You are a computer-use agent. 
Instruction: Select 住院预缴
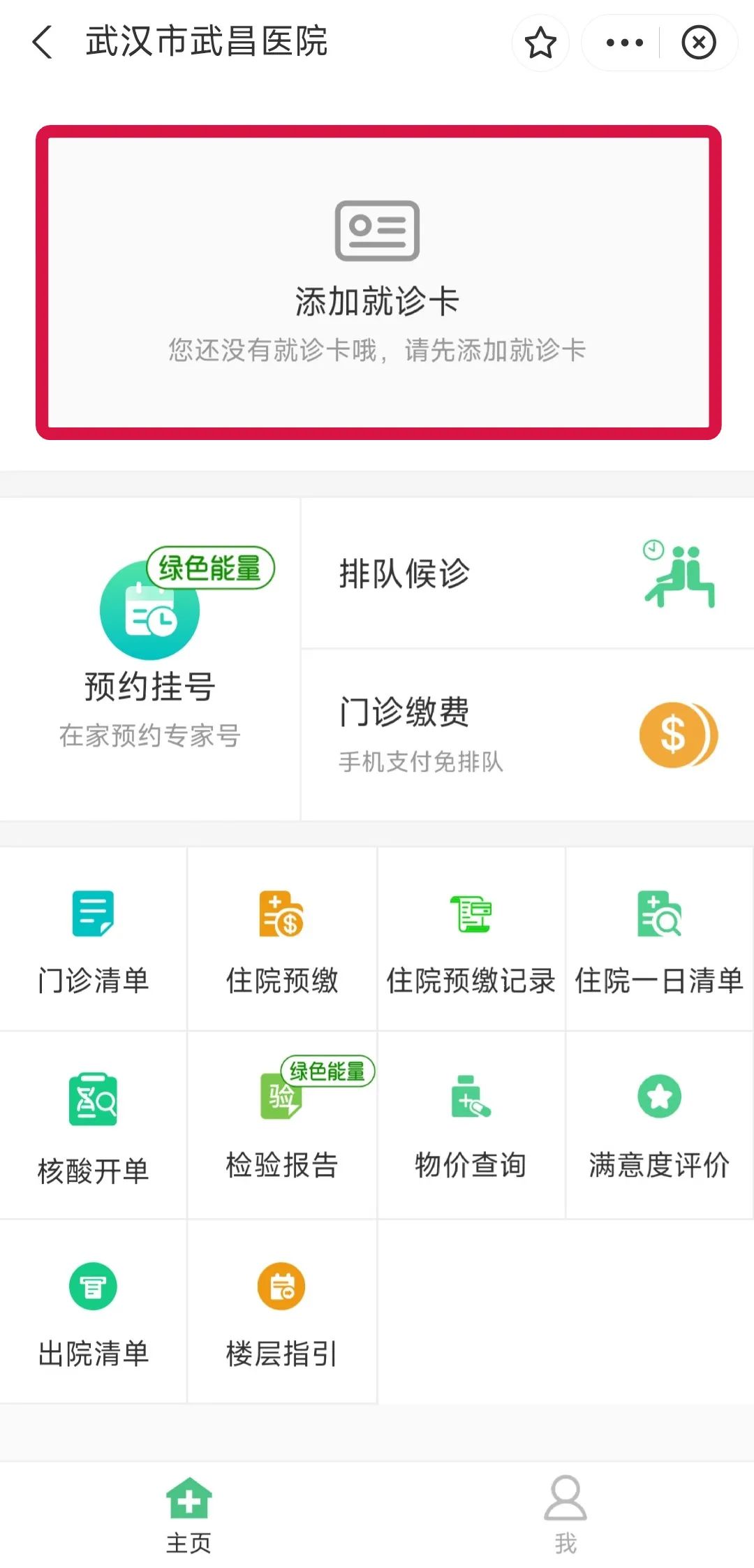[x=282, y=939]
